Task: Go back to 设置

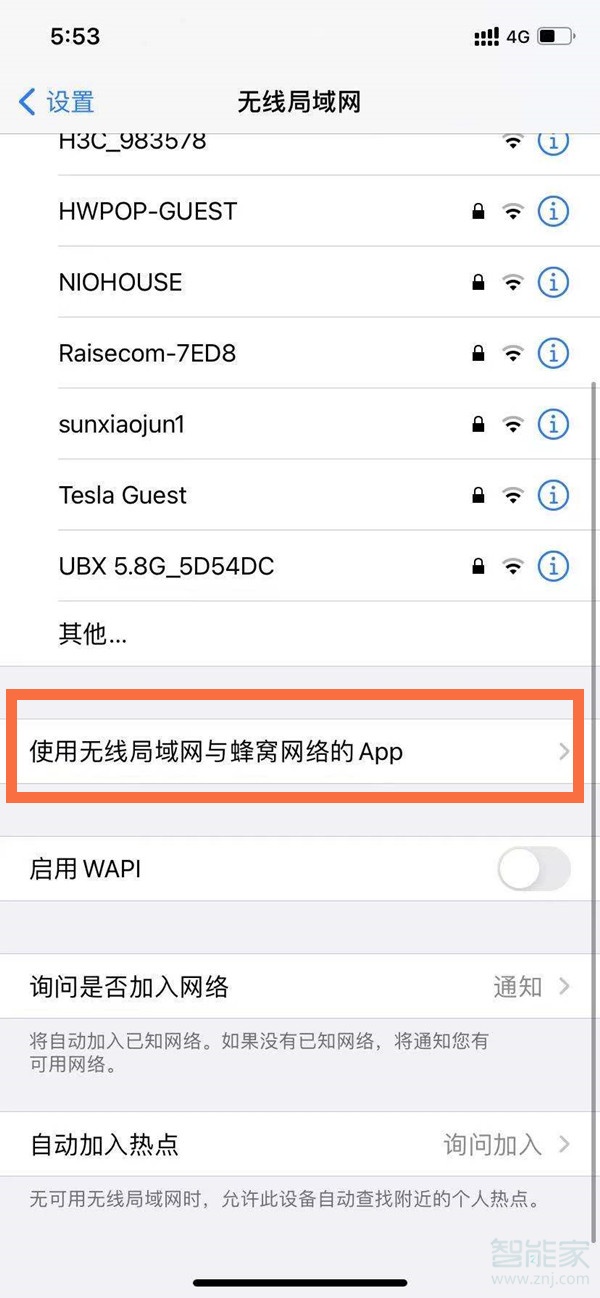Action: [57, 101]
